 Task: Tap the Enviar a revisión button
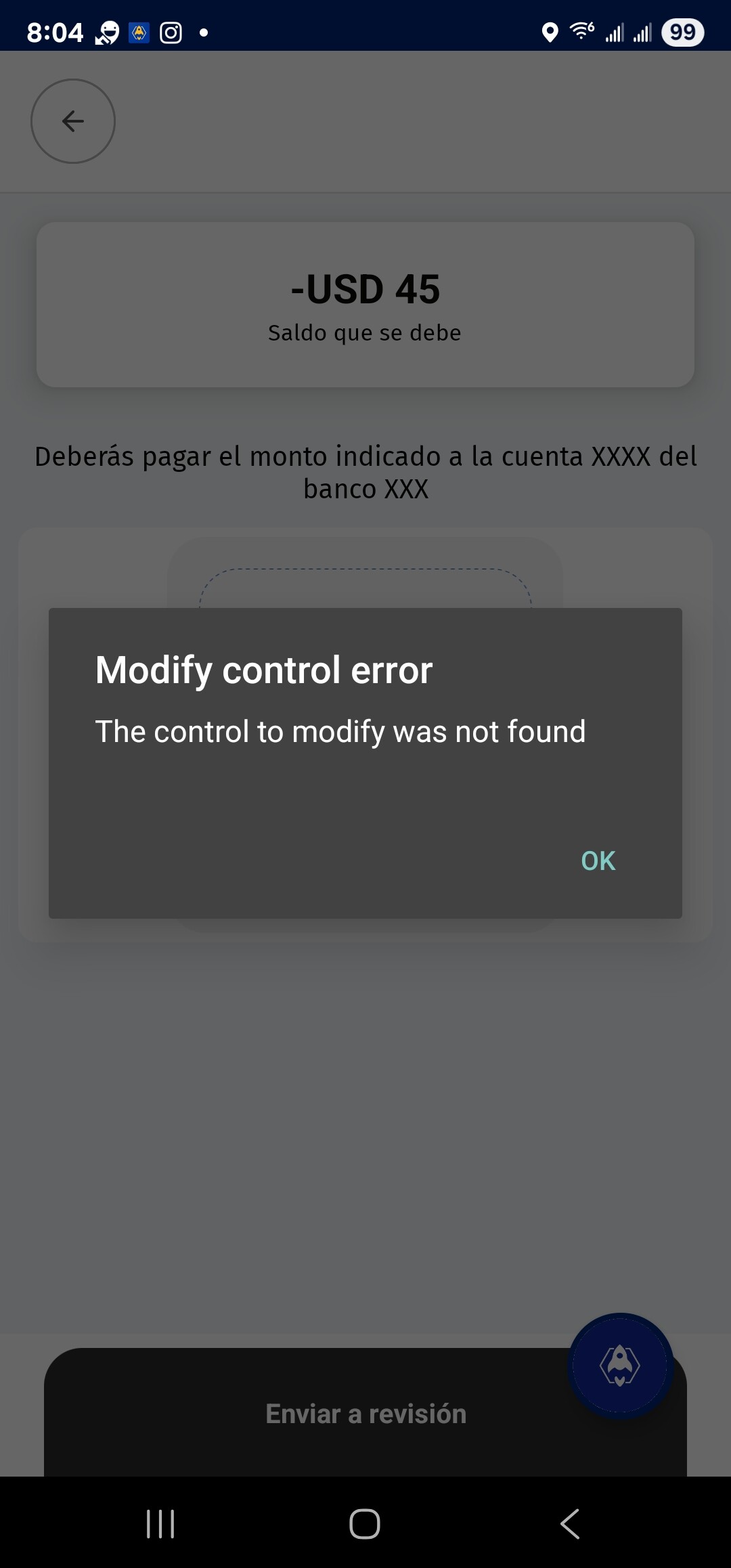[365, 1413]
